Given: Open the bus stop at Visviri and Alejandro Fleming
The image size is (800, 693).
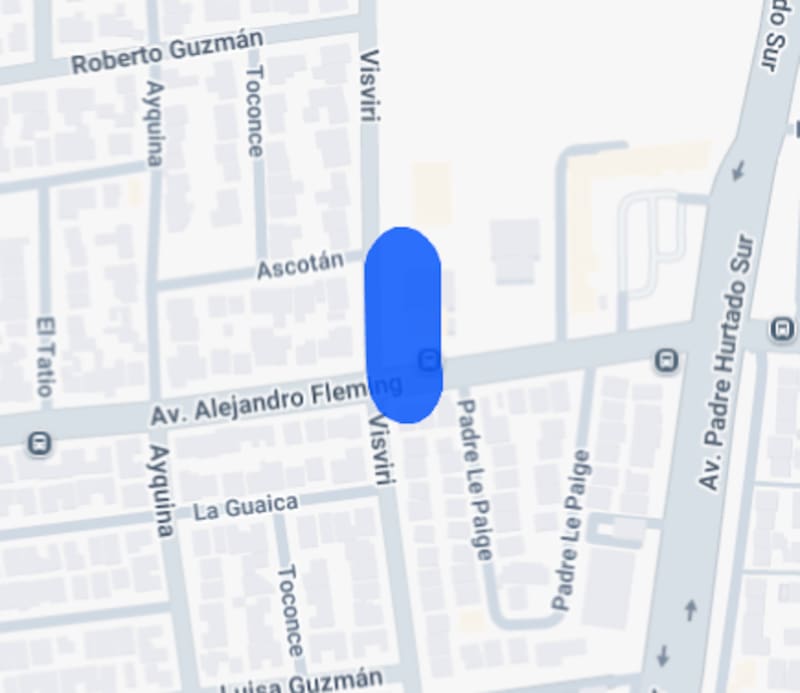Looking at the screenshot, I should (430, 360).
